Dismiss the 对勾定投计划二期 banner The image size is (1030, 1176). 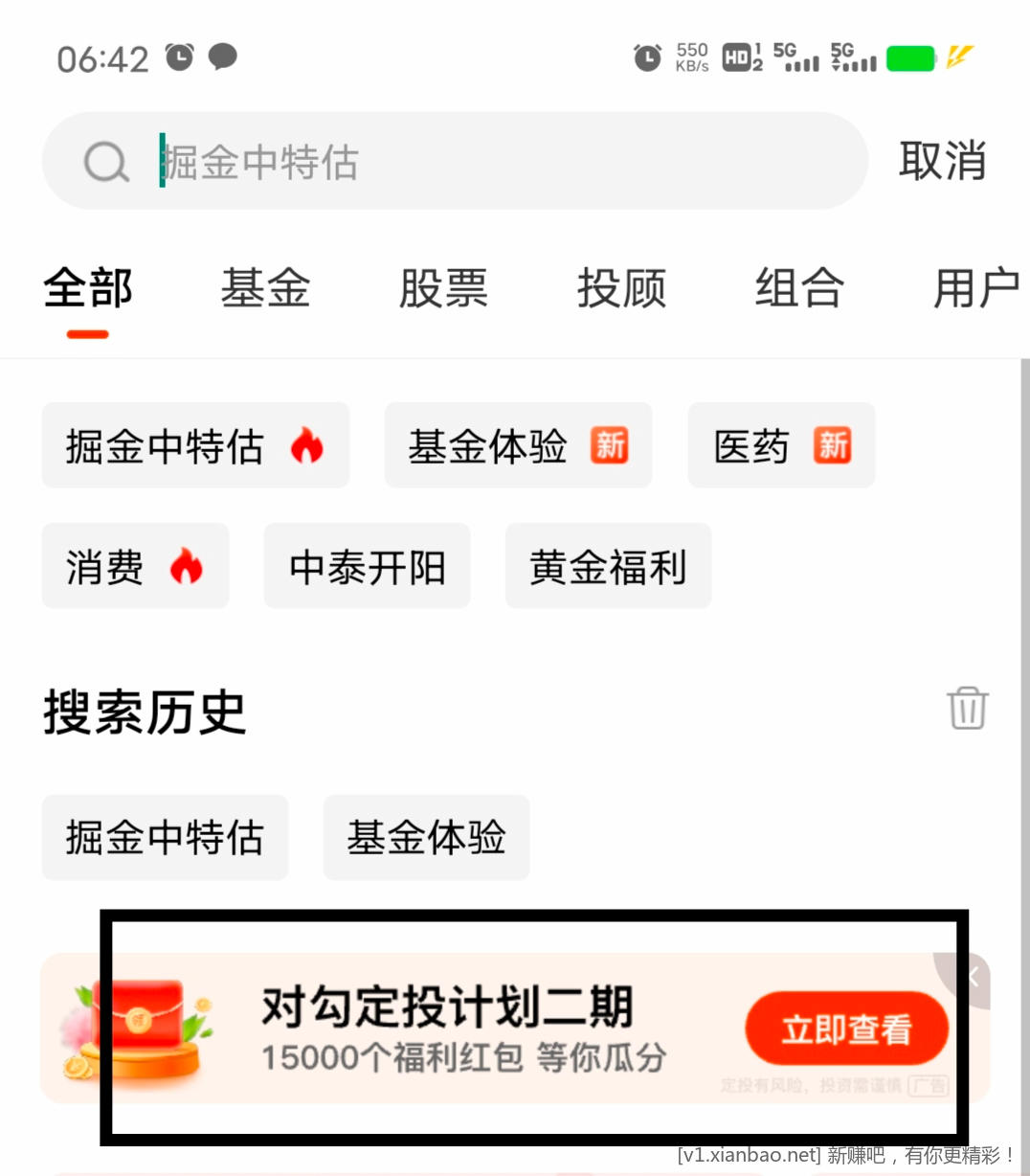972,977
